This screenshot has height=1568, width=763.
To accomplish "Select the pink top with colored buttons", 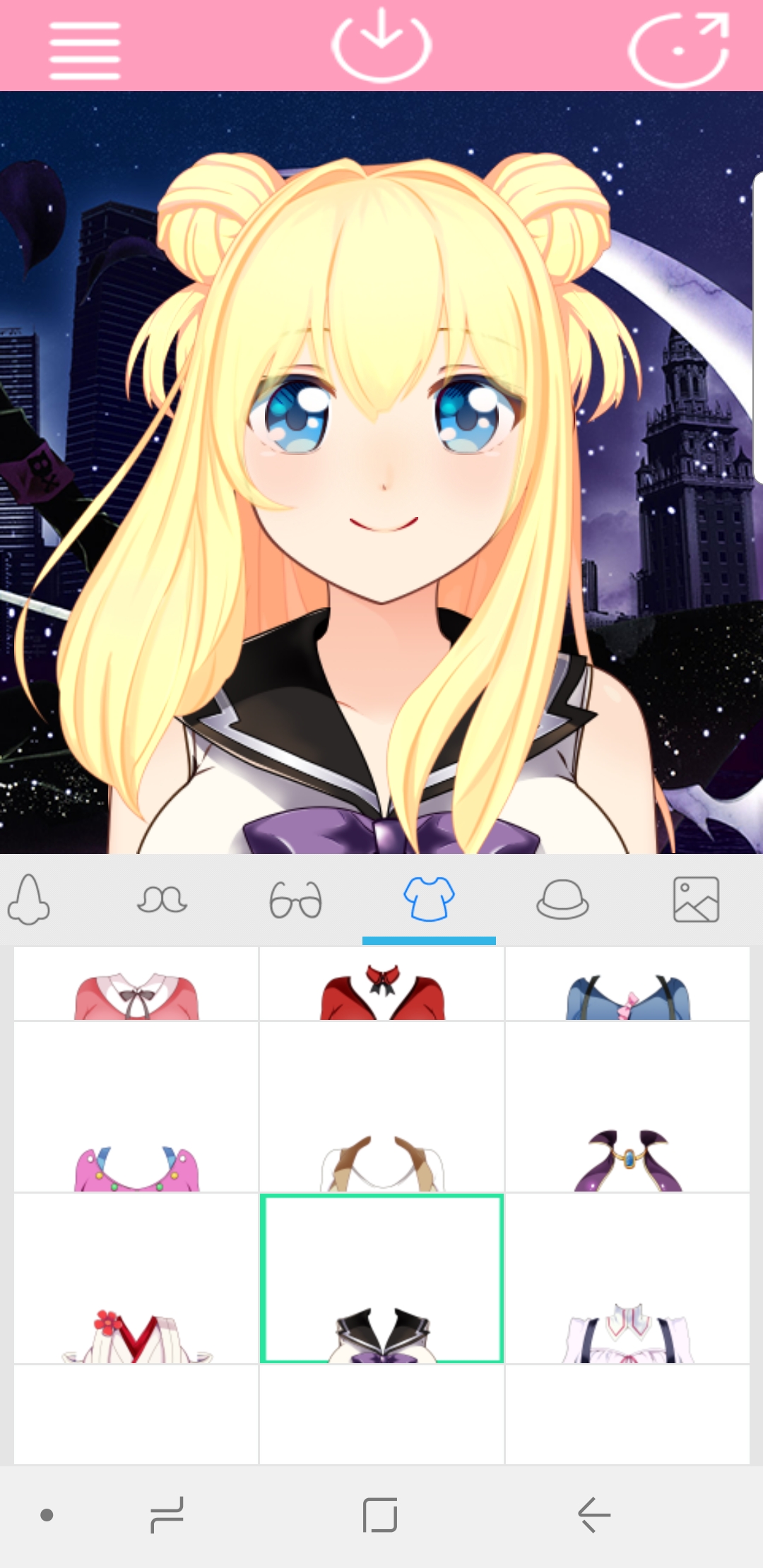I will pos(136,1107).
